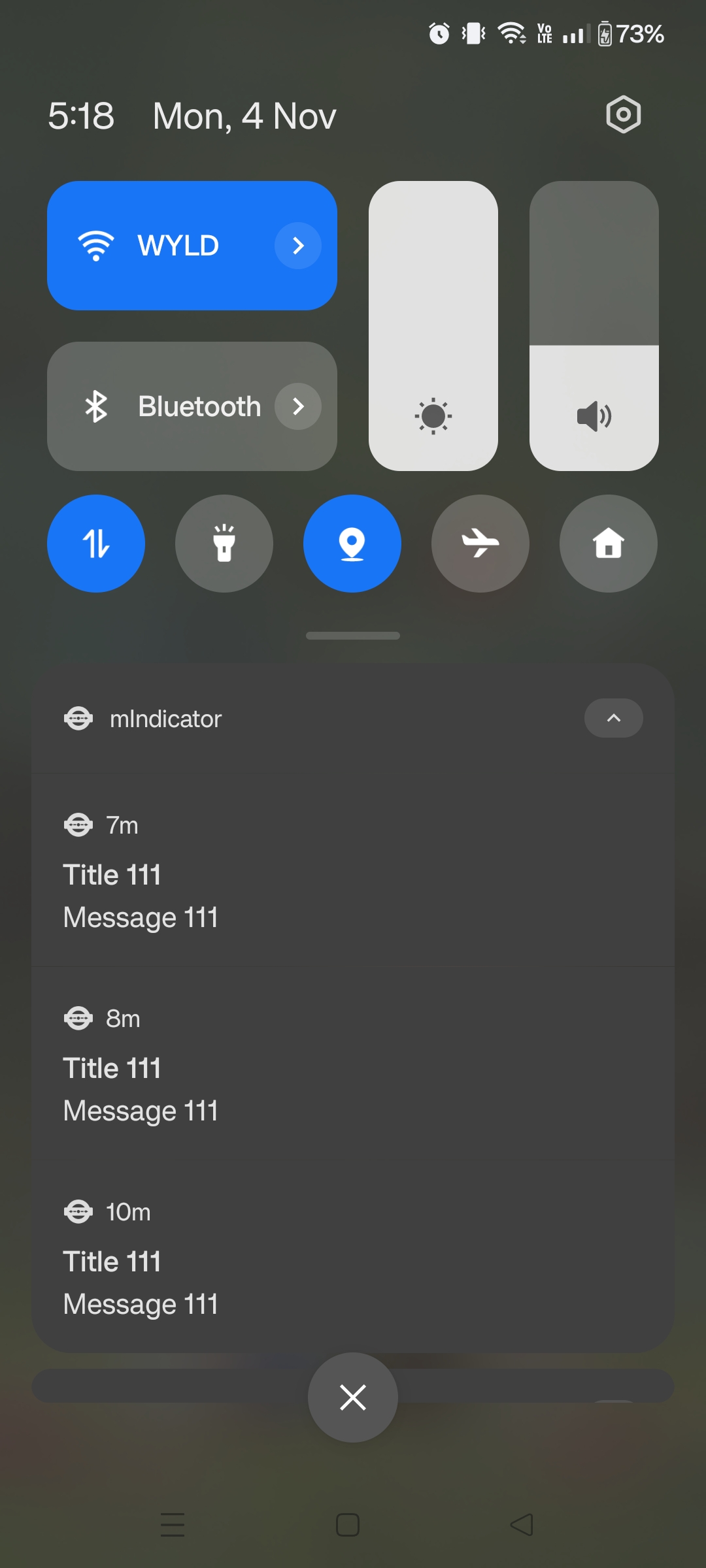The height and width of the screenshot is (1568, 706).
Task: Go to home screen via navigation bar
Action: tap(348, 1525)
